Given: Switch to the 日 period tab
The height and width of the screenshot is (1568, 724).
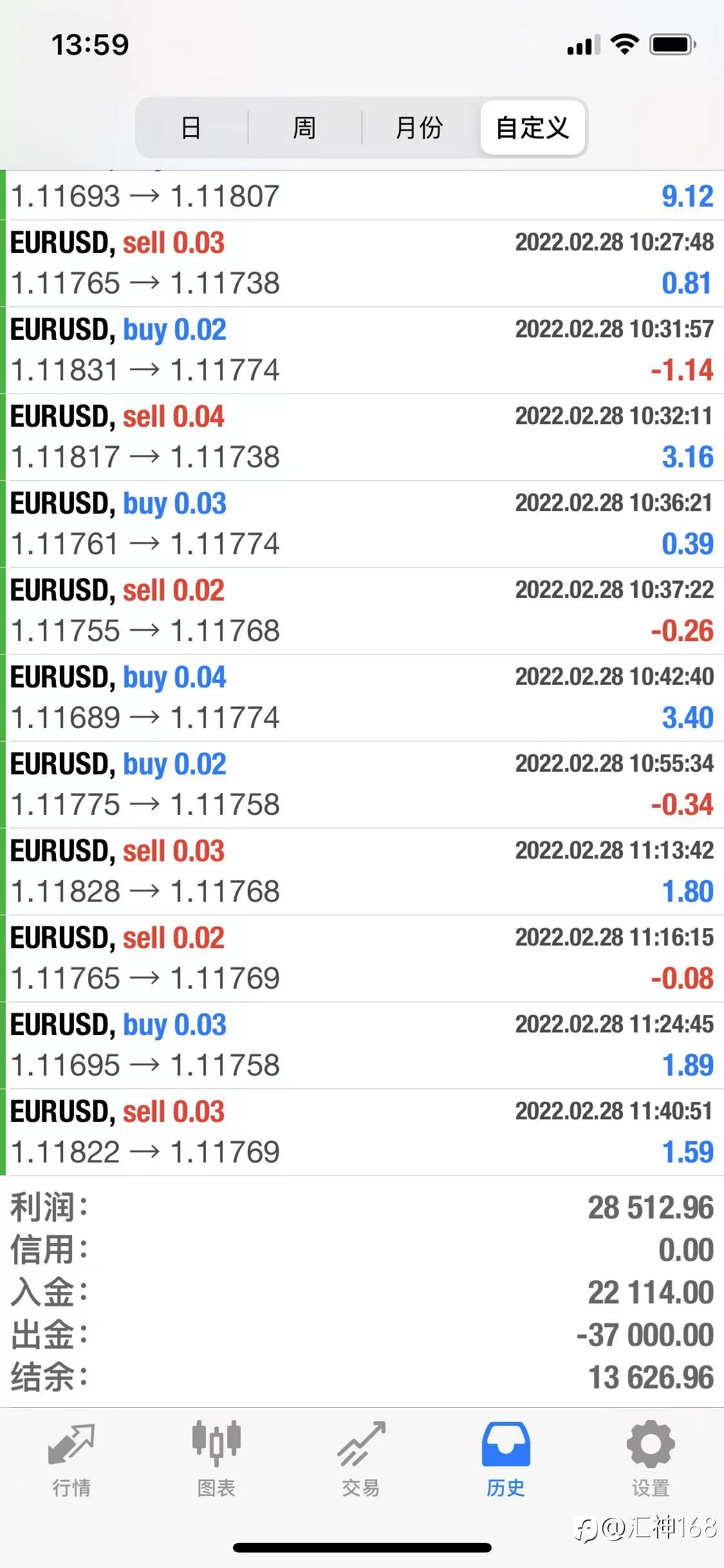Looking at the screenshot, I should (191, 127).
